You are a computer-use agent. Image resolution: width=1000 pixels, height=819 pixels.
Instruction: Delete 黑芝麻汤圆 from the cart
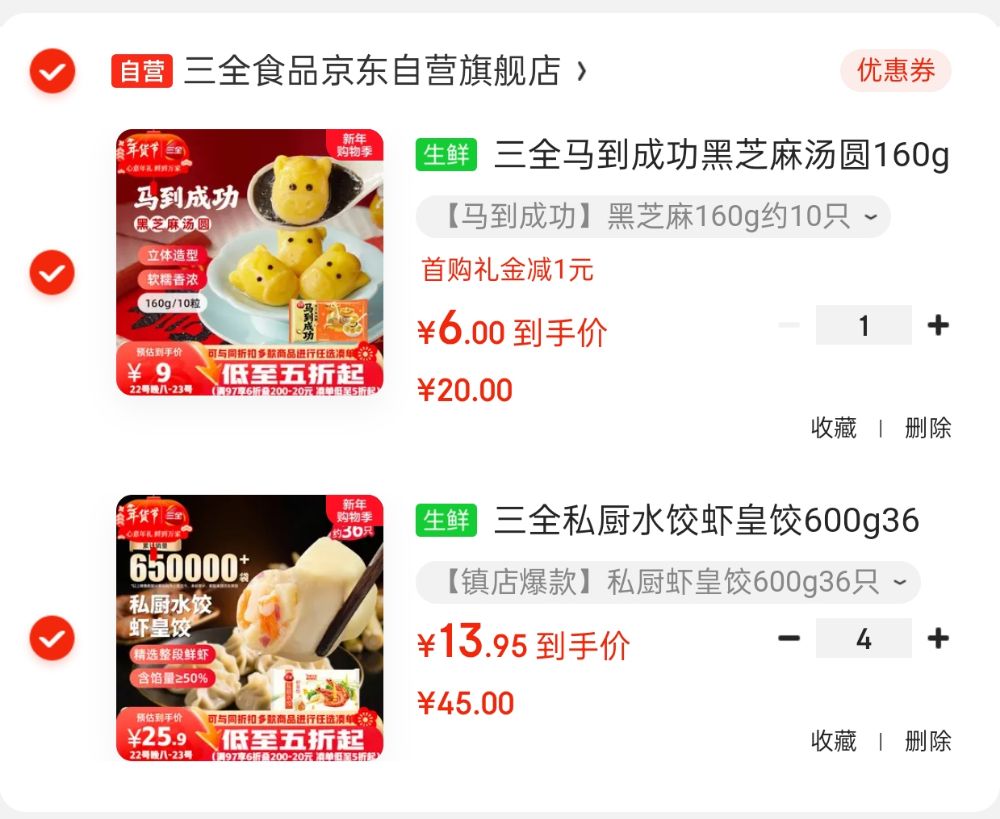pyautogui.click(x=927, y=428)
